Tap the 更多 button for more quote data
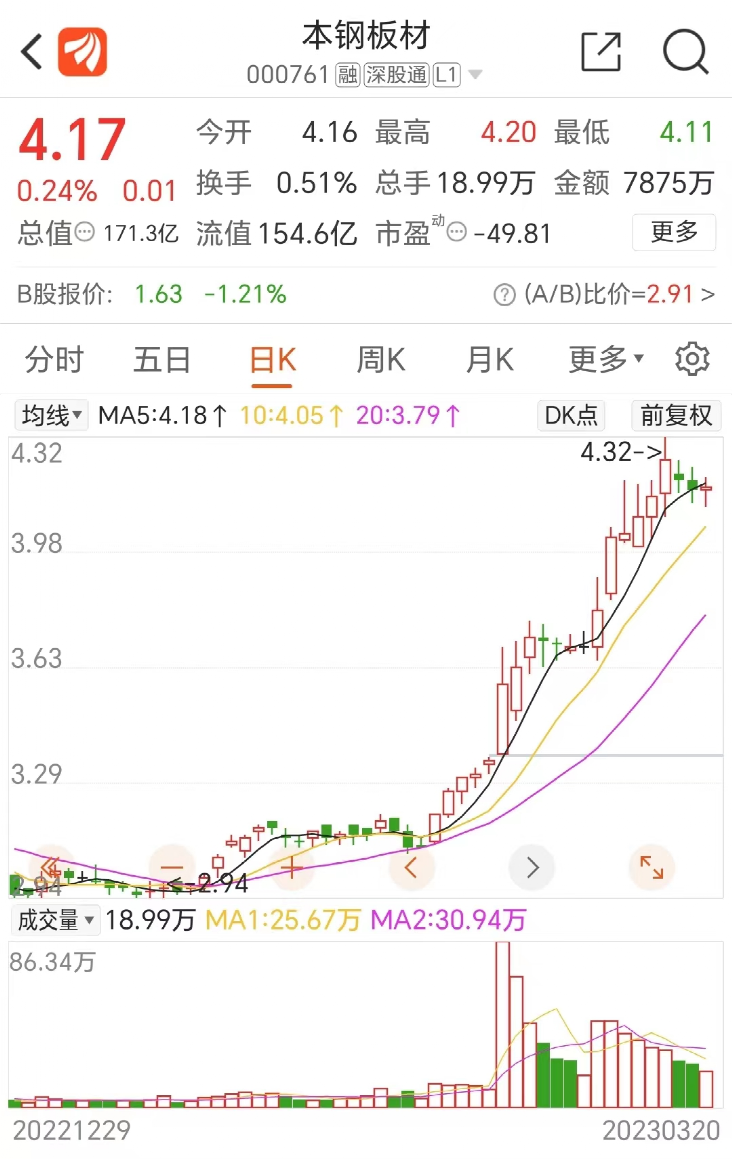The image size is (732, 1159). (673, 232)
